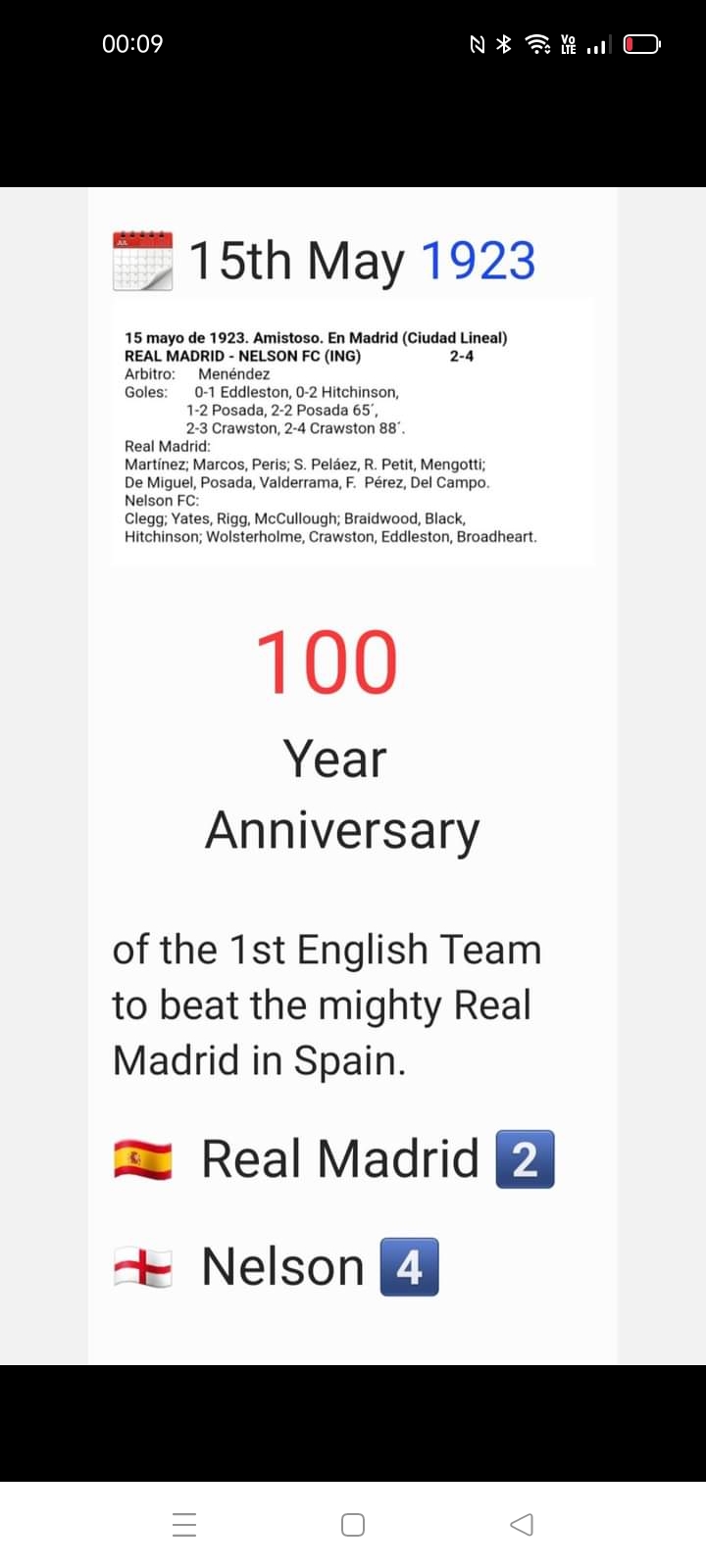Go to the home screen
This screenshot has width=706, height=1568.
point(353,1524)
